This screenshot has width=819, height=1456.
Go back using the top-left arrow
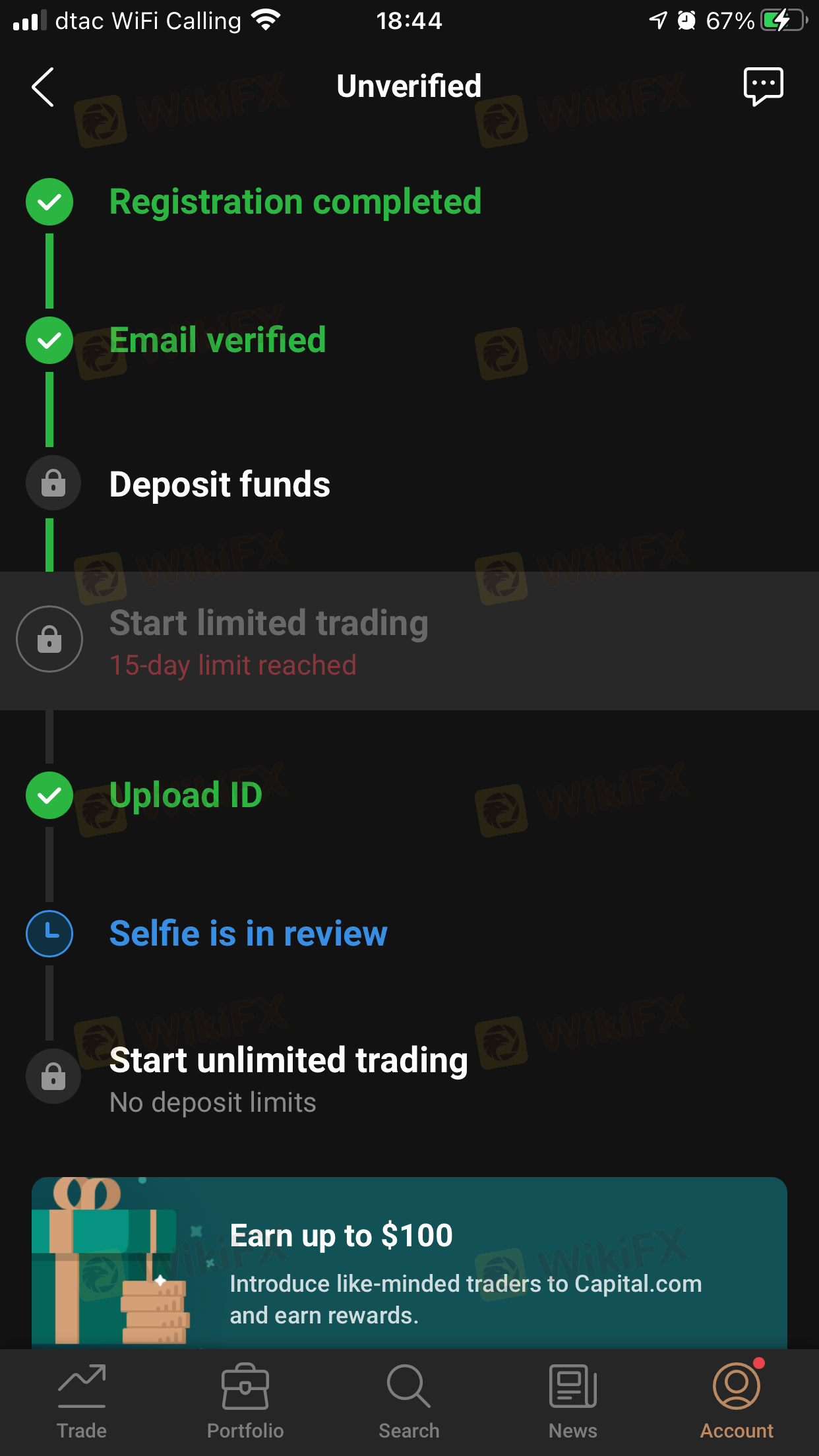click(x=44, y=87)
